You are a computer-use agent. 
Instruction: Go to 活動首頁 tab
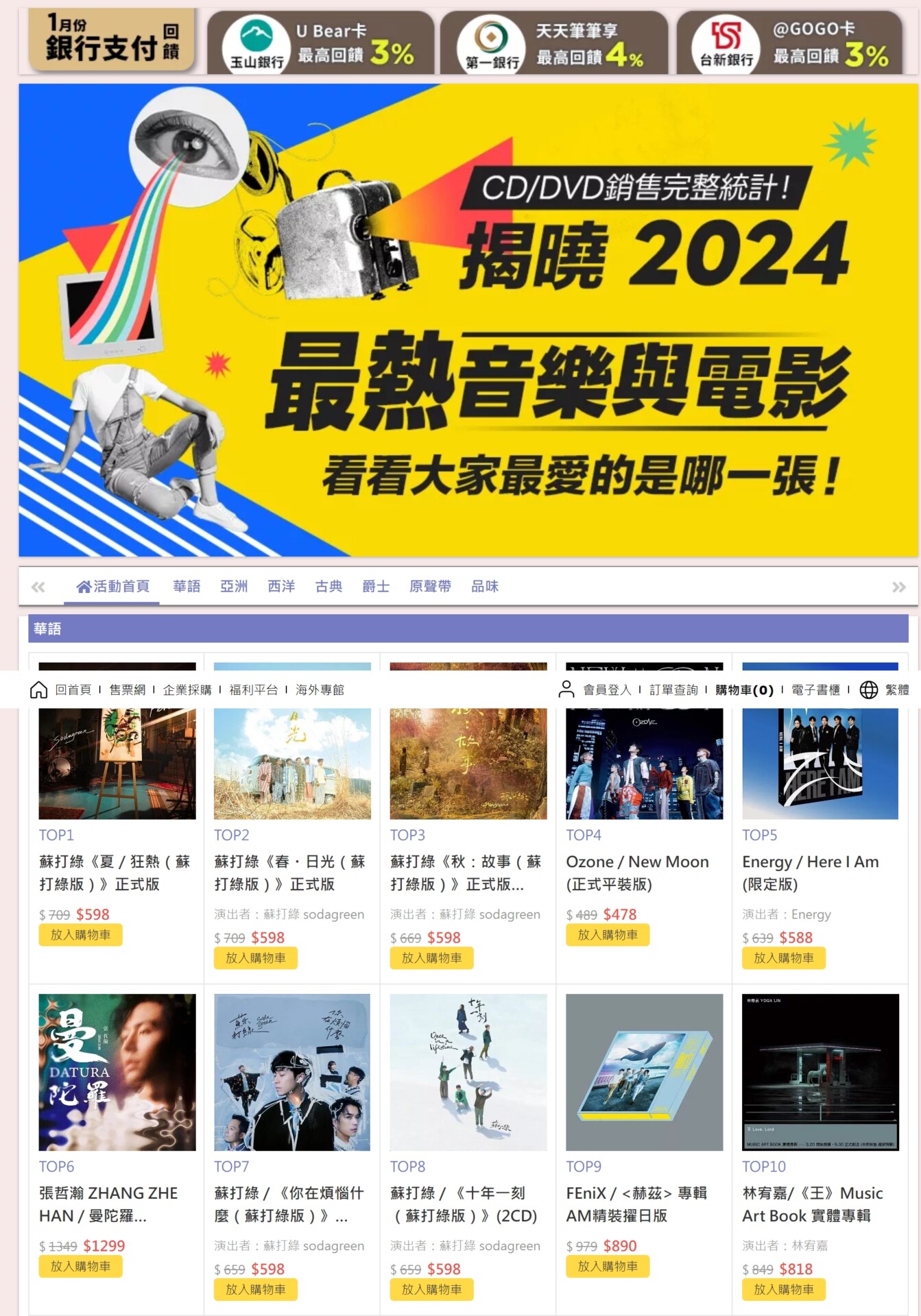tap(113, 587)
